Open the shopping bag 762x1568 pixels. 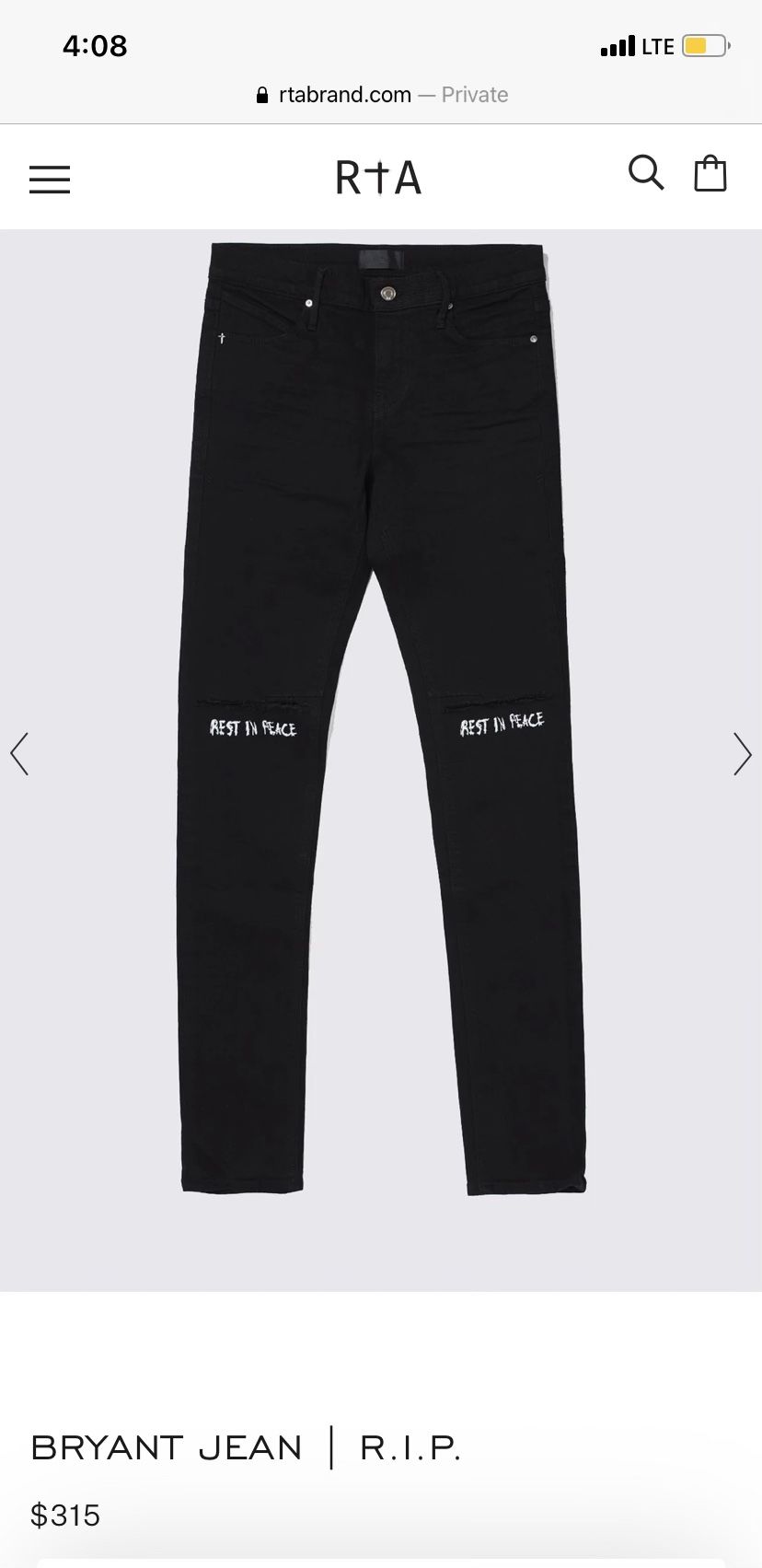(x=710, y=172)
